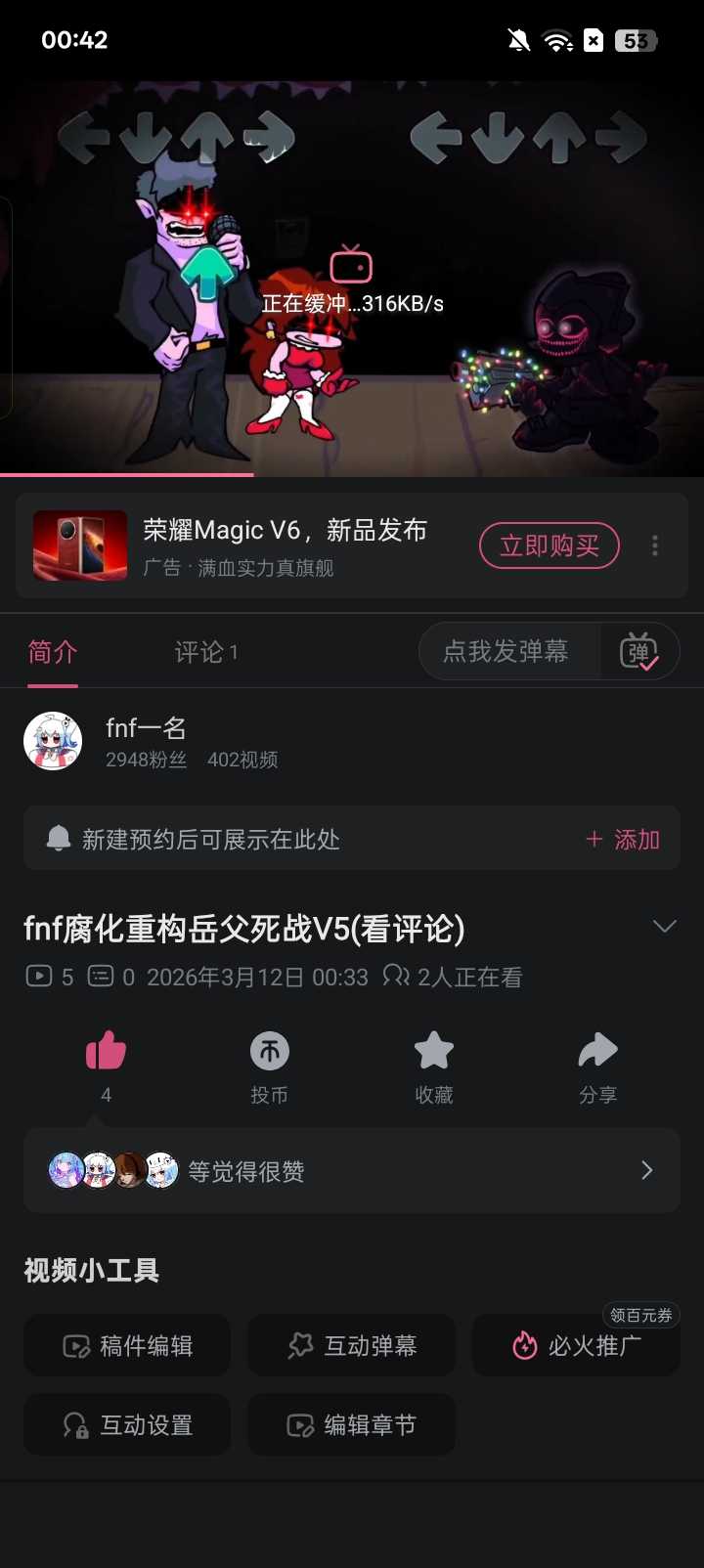The width and height of the screenshot is (704, 1568).
Task: Tap 添加 to create a reservation
Action: (623, 840)
